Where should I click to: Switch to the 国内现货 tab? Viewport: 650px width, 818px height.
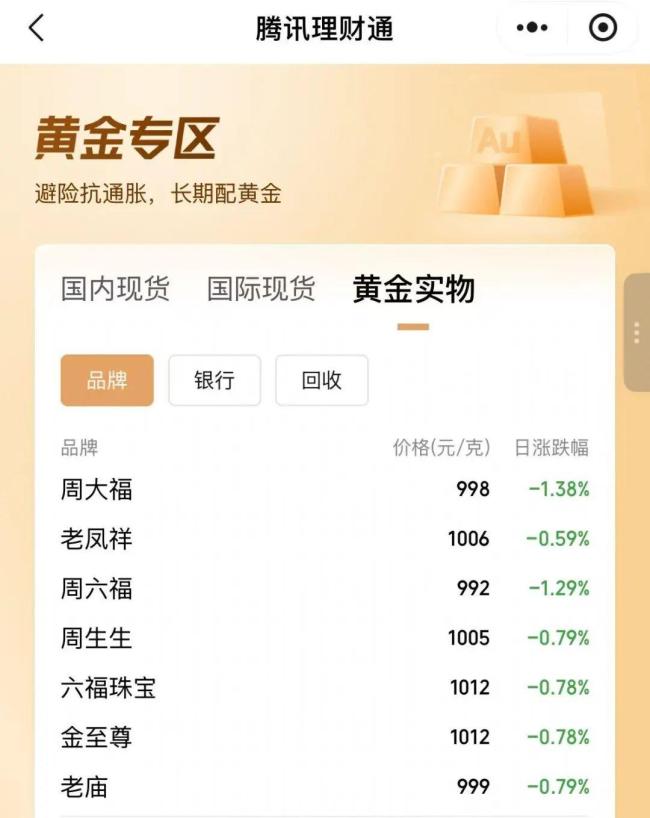(x=115, y=289)
